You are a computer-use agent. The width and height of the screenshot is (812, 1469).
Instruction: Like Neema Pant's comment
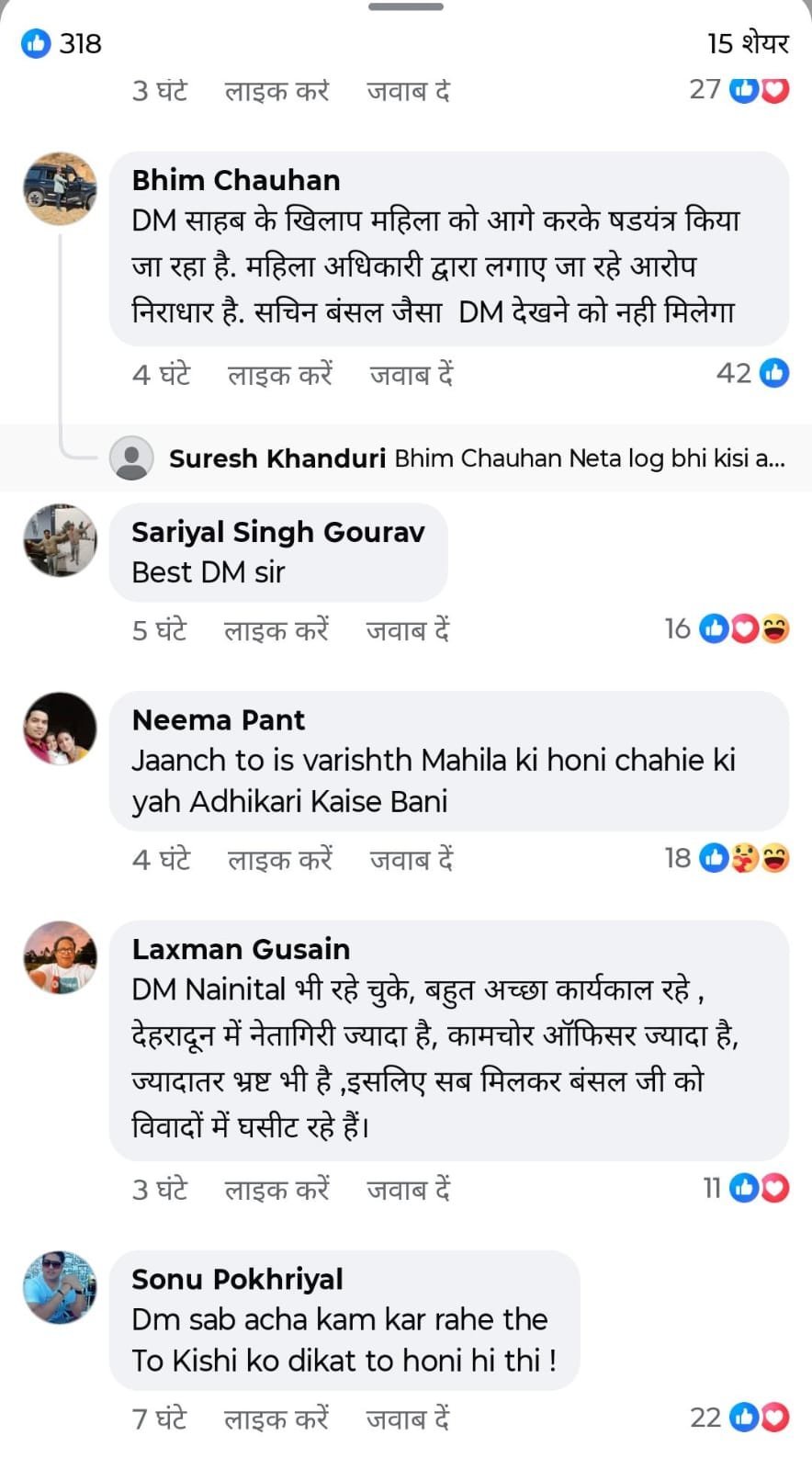279,860
